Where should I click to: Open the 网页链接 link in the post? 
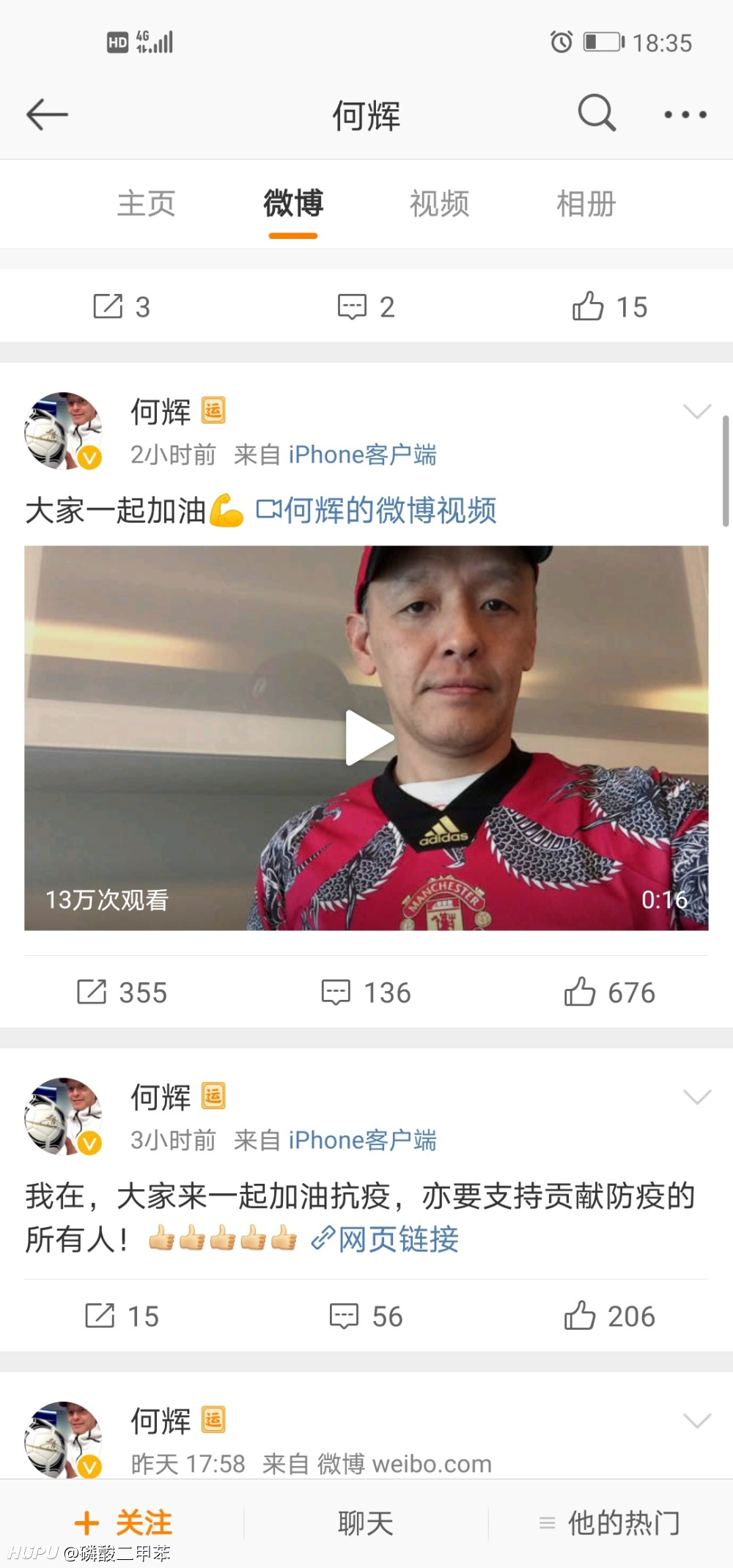coord(385,1240)
